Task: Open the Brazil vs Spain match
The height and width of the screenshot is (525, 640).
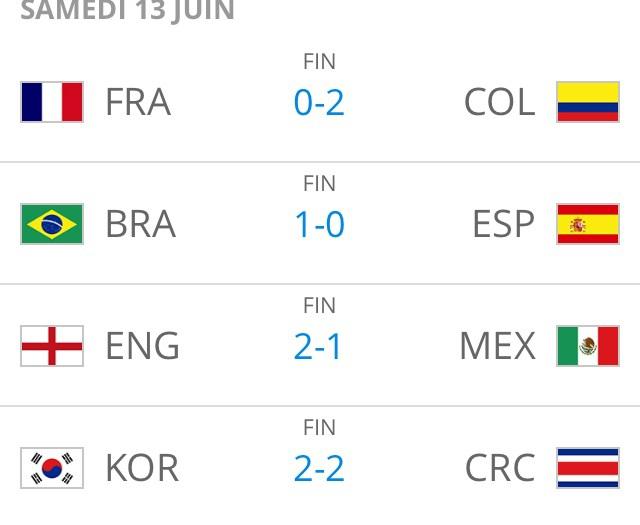Action: coord(319,224)
